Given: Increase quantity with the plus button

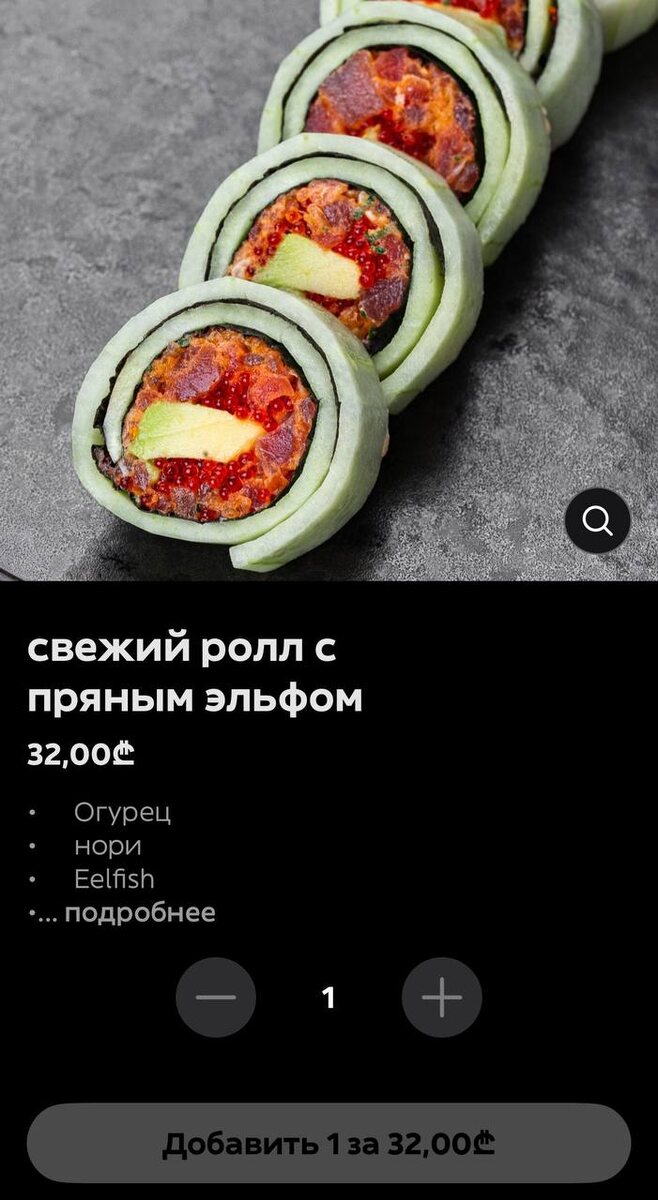Looking at the screenshot, I should pyautogui.click(x=442, y=997).
